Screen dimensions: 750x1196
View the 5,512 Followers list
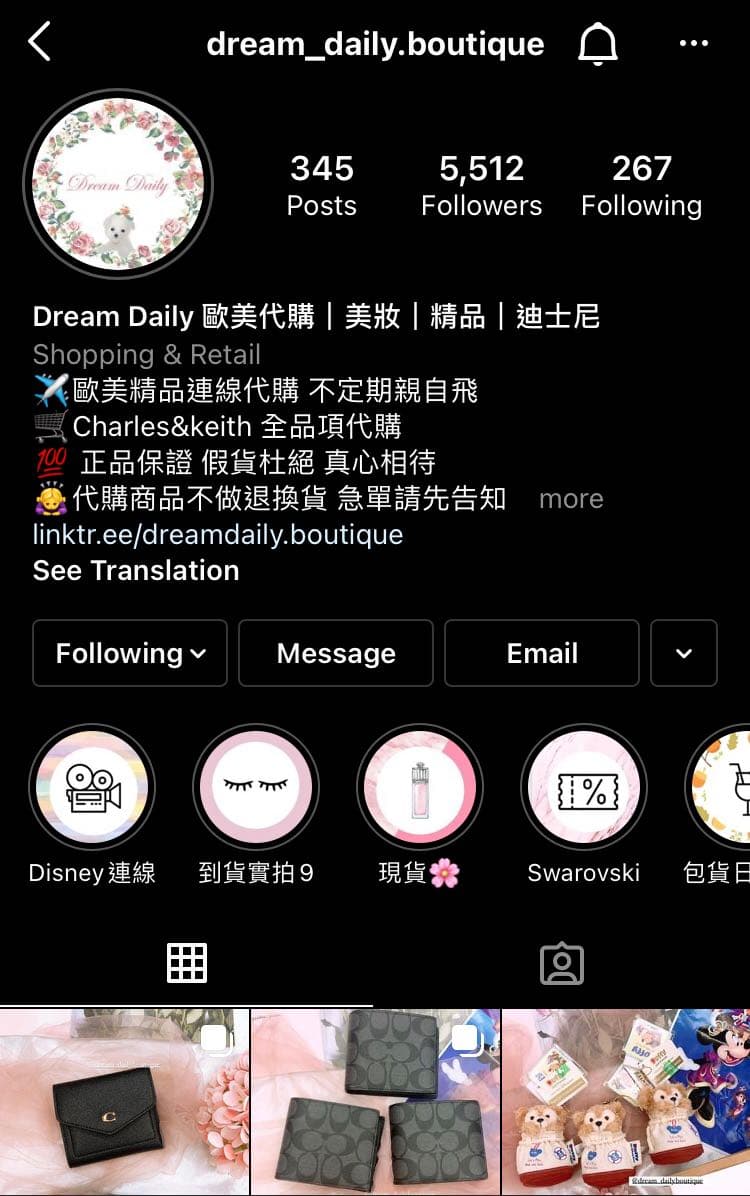[x=482, y=183]
